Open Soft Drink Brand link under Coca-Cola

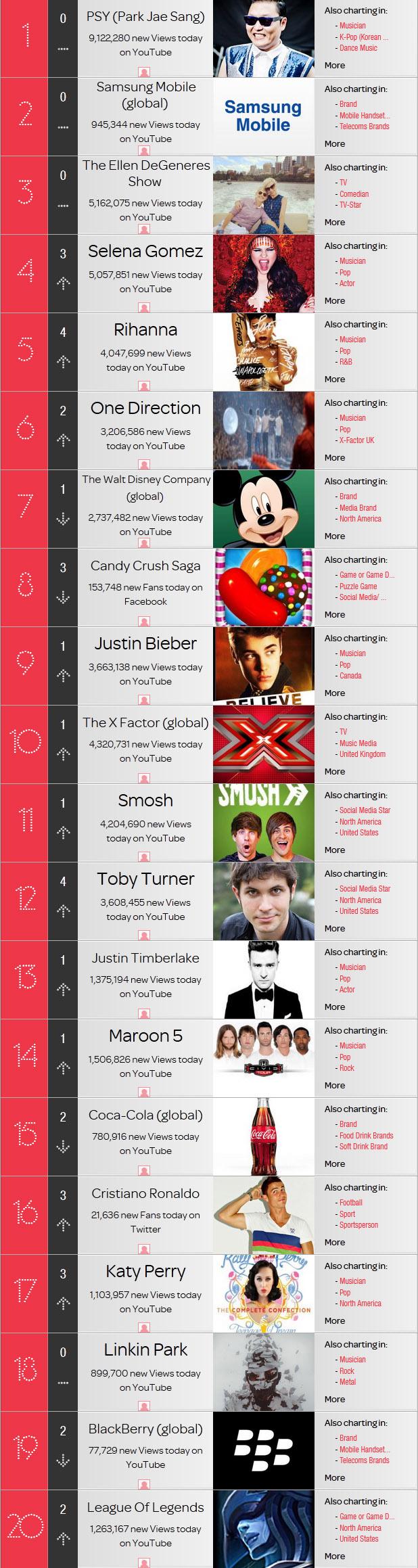363,1147
